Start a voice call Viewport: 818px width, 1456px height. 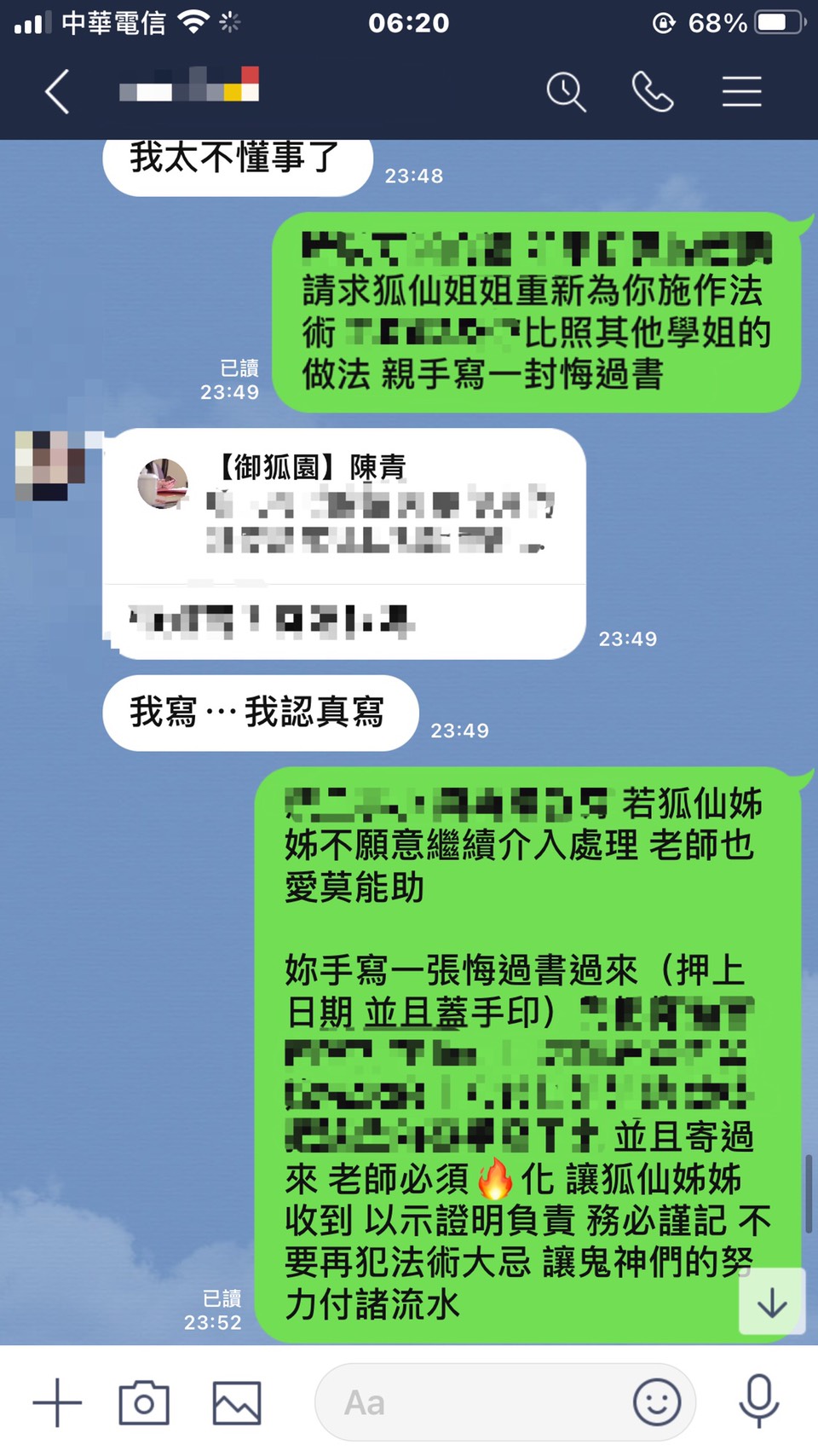coord(652,92)
